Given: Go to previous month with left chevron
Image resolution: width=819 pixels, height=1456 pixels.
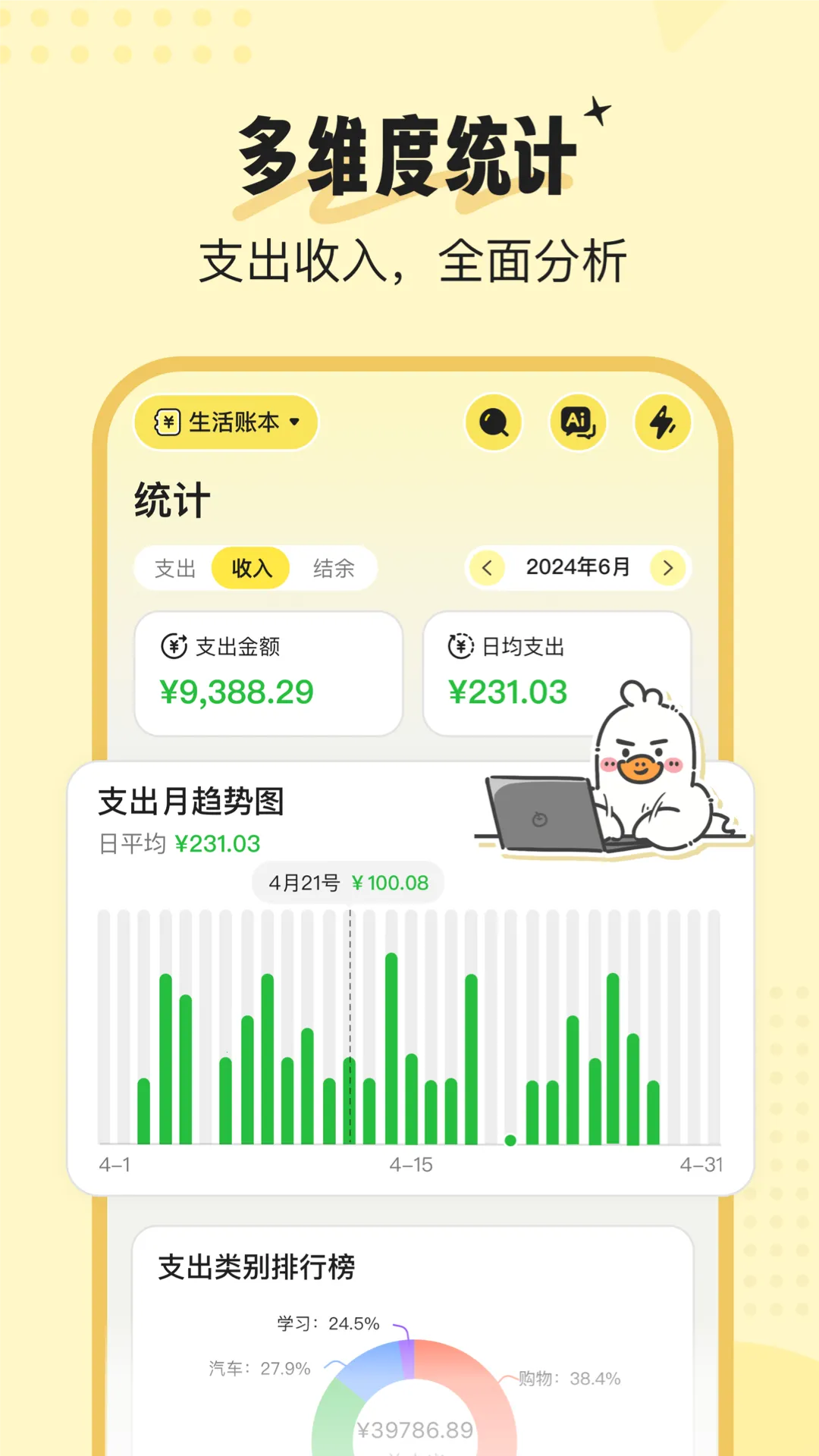Looking at the screenshot, I should [x=489, y=568].
